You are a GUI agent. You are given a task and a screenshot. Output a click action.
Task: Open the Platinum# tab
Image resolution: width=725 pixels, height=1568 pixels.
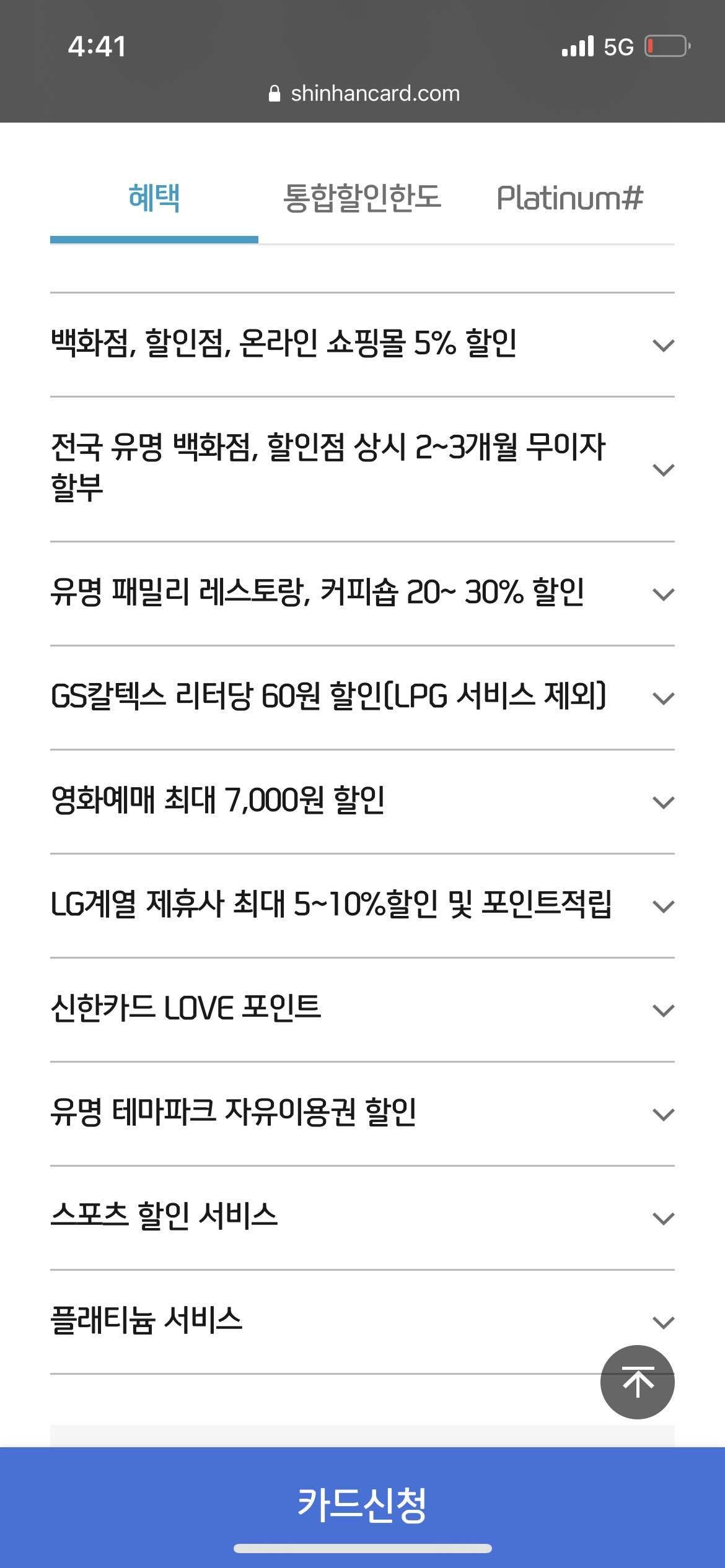[x=571, y=198]
